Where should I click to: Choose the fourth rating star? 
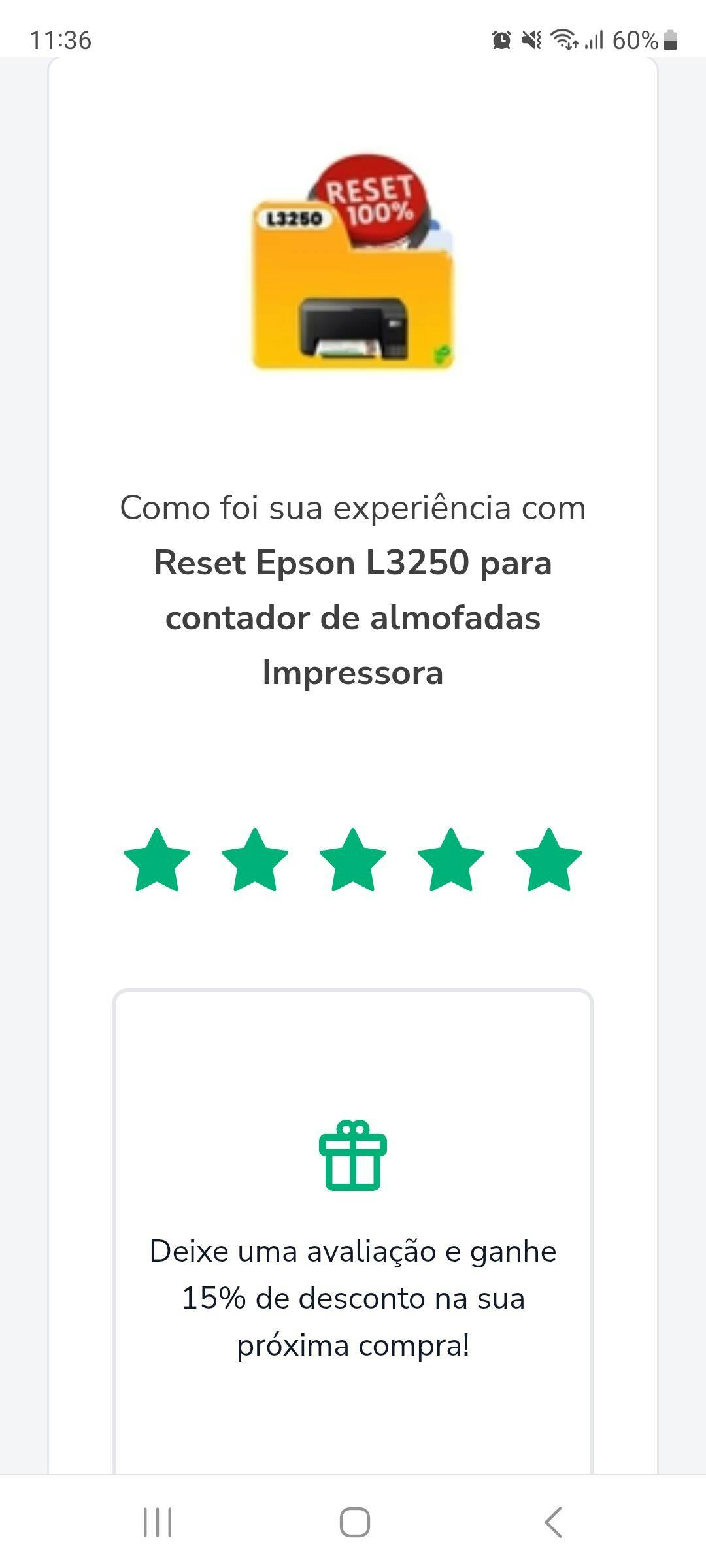click(451, 860)
